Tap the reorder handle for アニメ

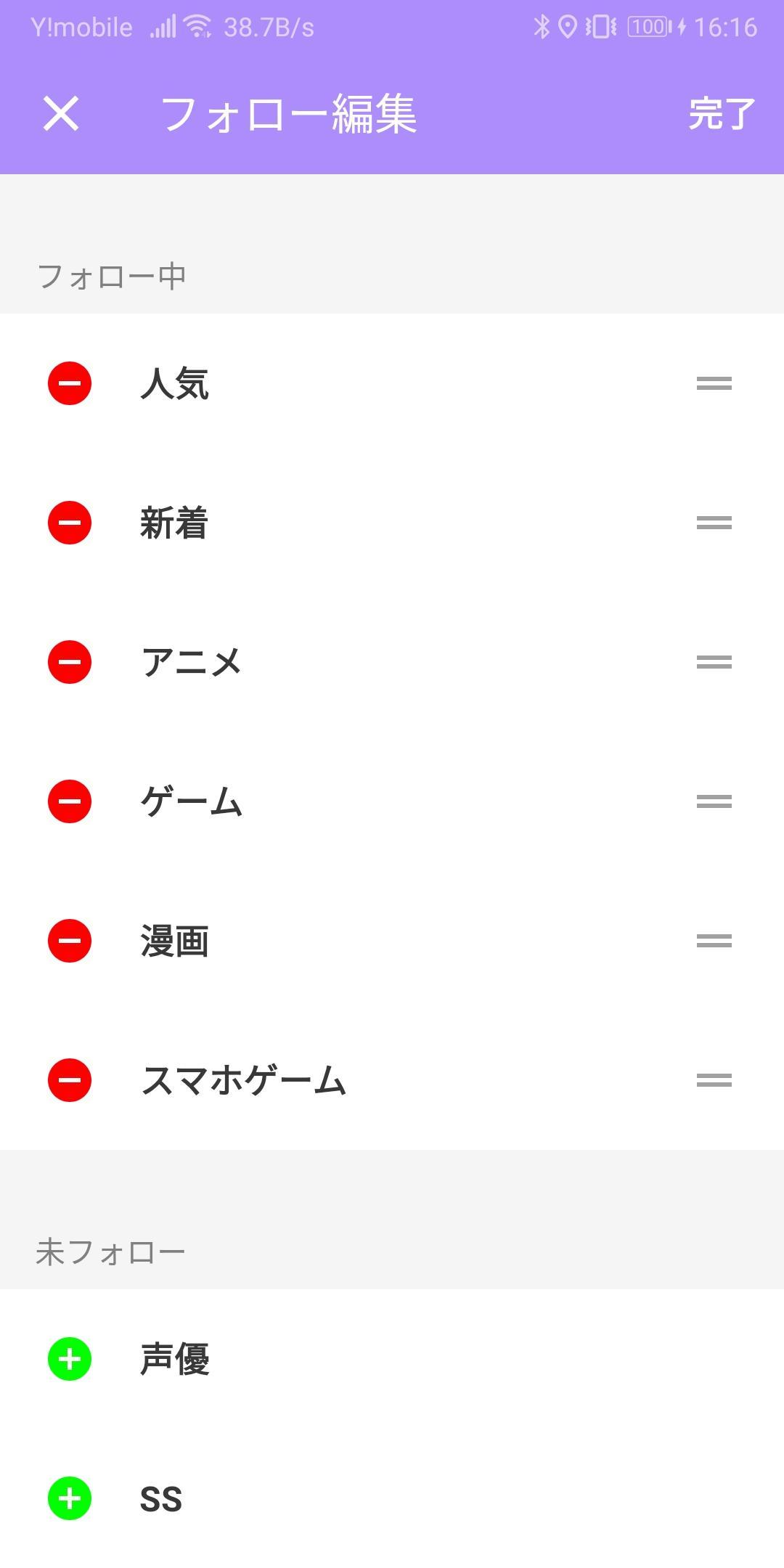point(714,662)
